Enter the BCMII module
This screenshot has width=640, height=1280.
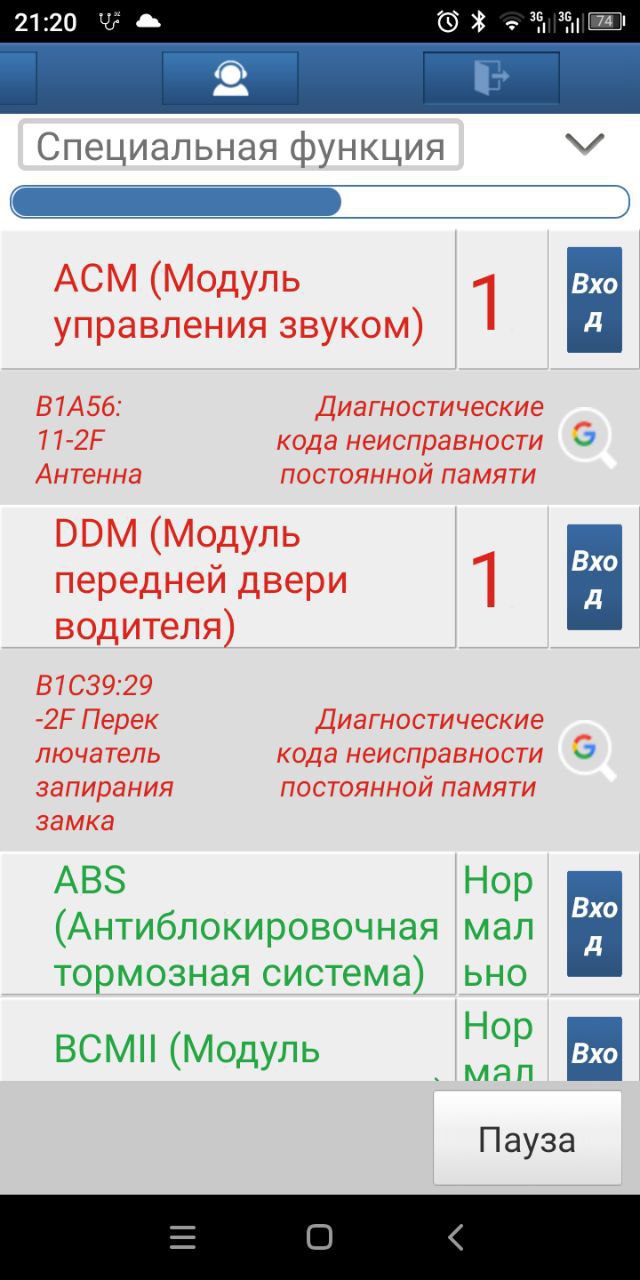594,1048
